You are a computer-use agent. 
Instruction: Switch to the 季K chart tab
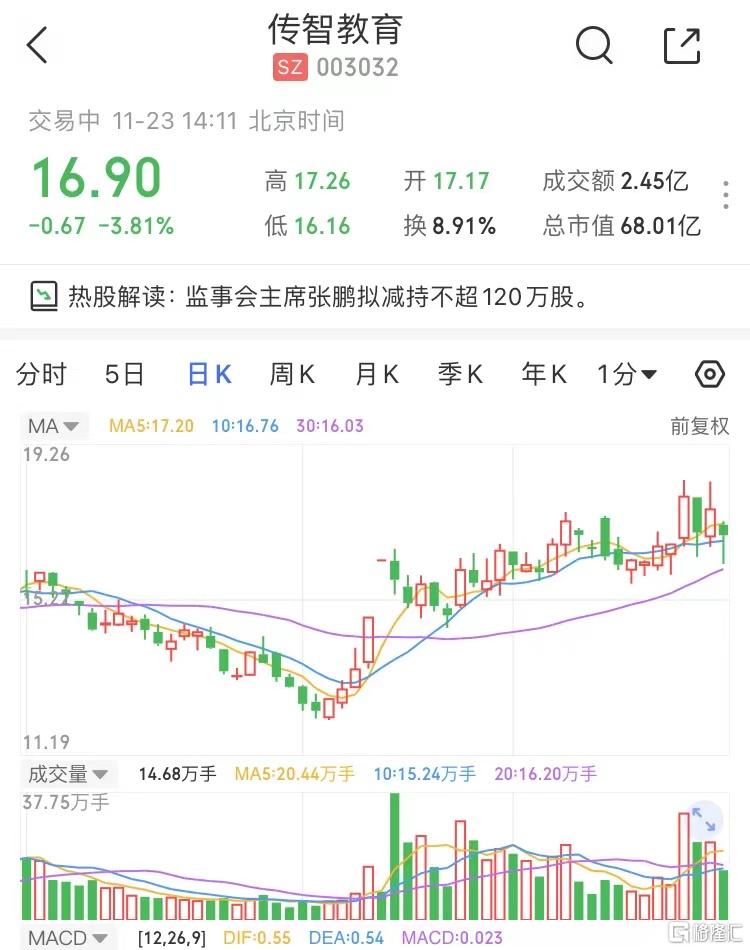[460, 375]
